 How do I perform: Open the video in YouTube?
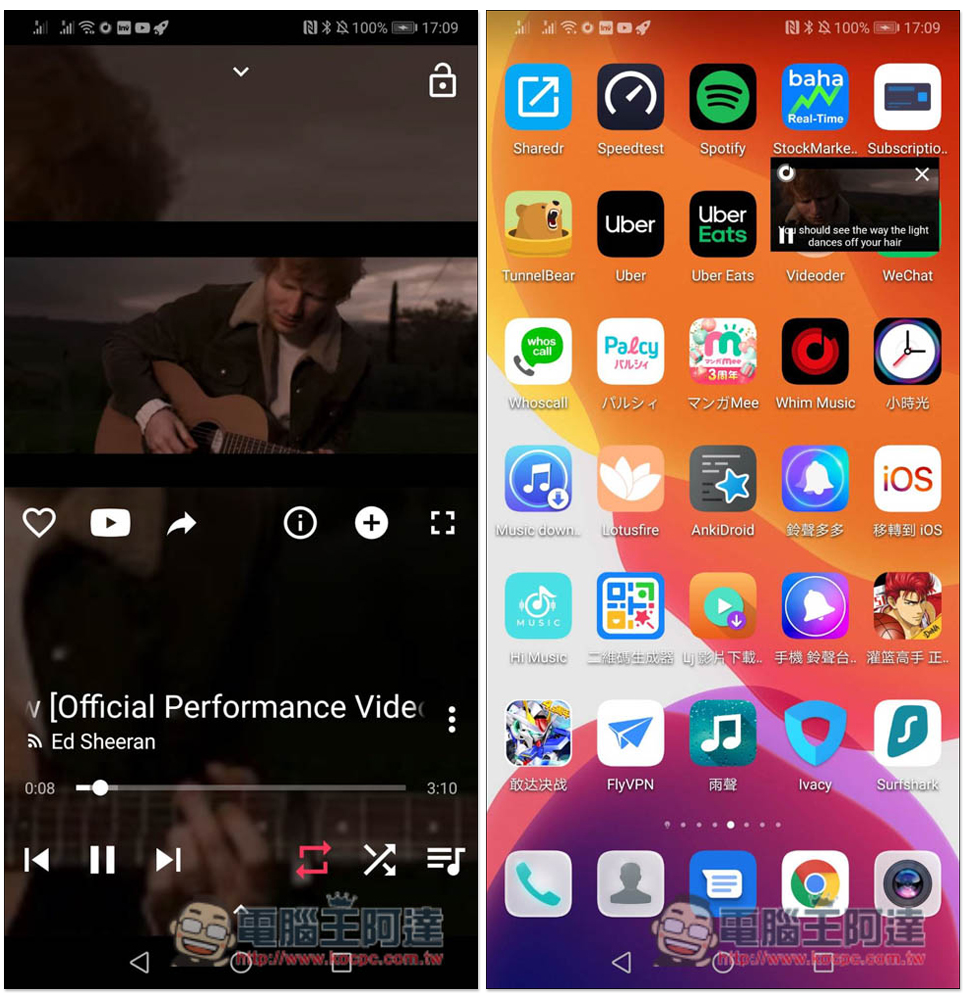tap(110, 523)
